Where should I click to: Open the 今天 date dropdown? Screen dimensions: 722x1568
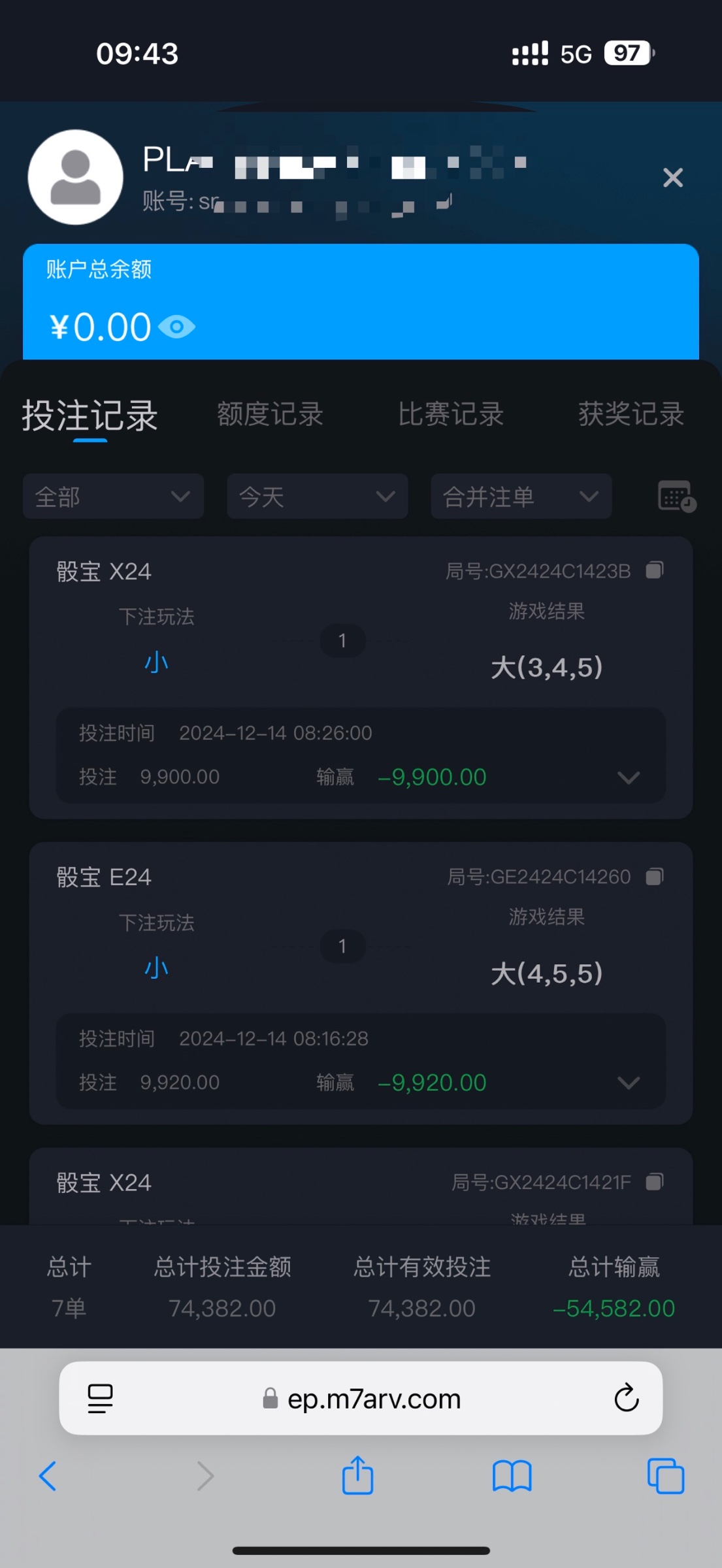(318, 497)
